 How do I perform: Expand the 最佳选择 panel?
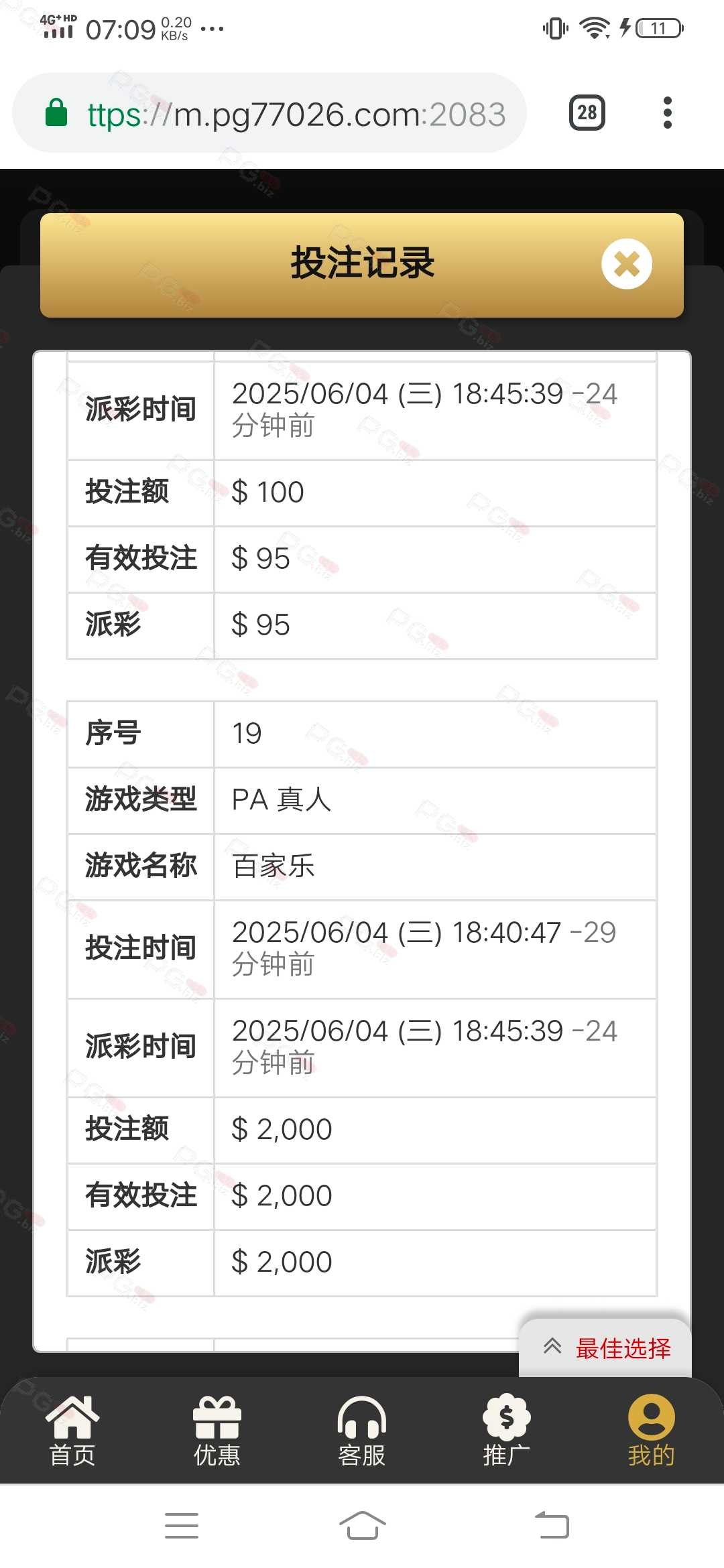coord(605,1348)
